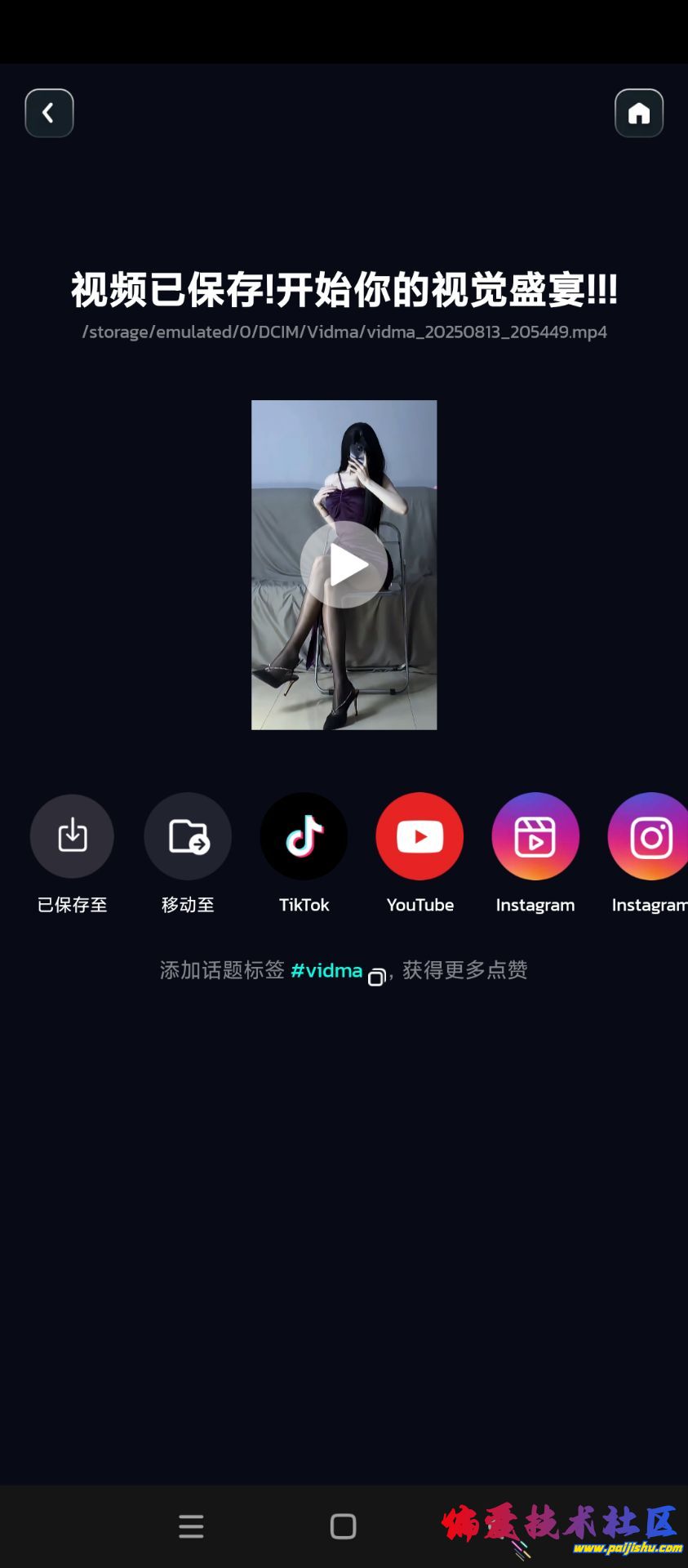The image size is (688, 1568).
Task: Open the 已保存至 saved location
Action: tap(72, 836)
